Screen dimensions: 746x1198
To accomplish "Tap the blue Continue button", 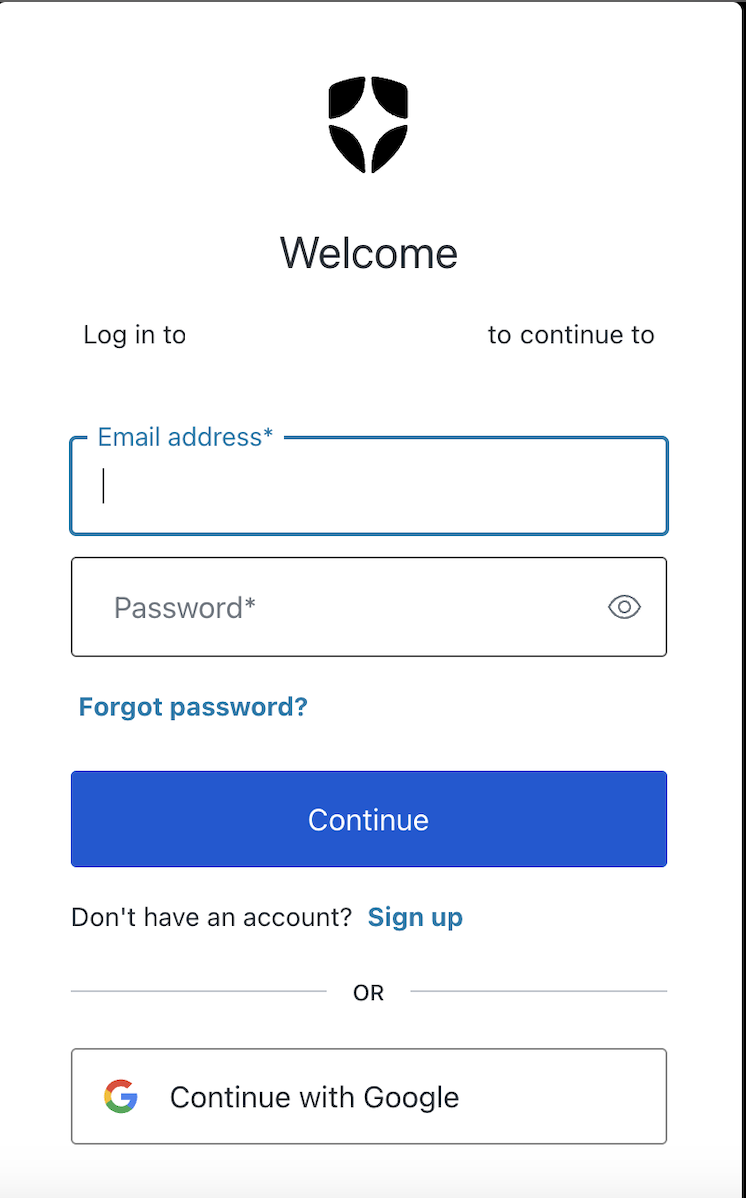I will pyautogui.click(x=369, y=819).
